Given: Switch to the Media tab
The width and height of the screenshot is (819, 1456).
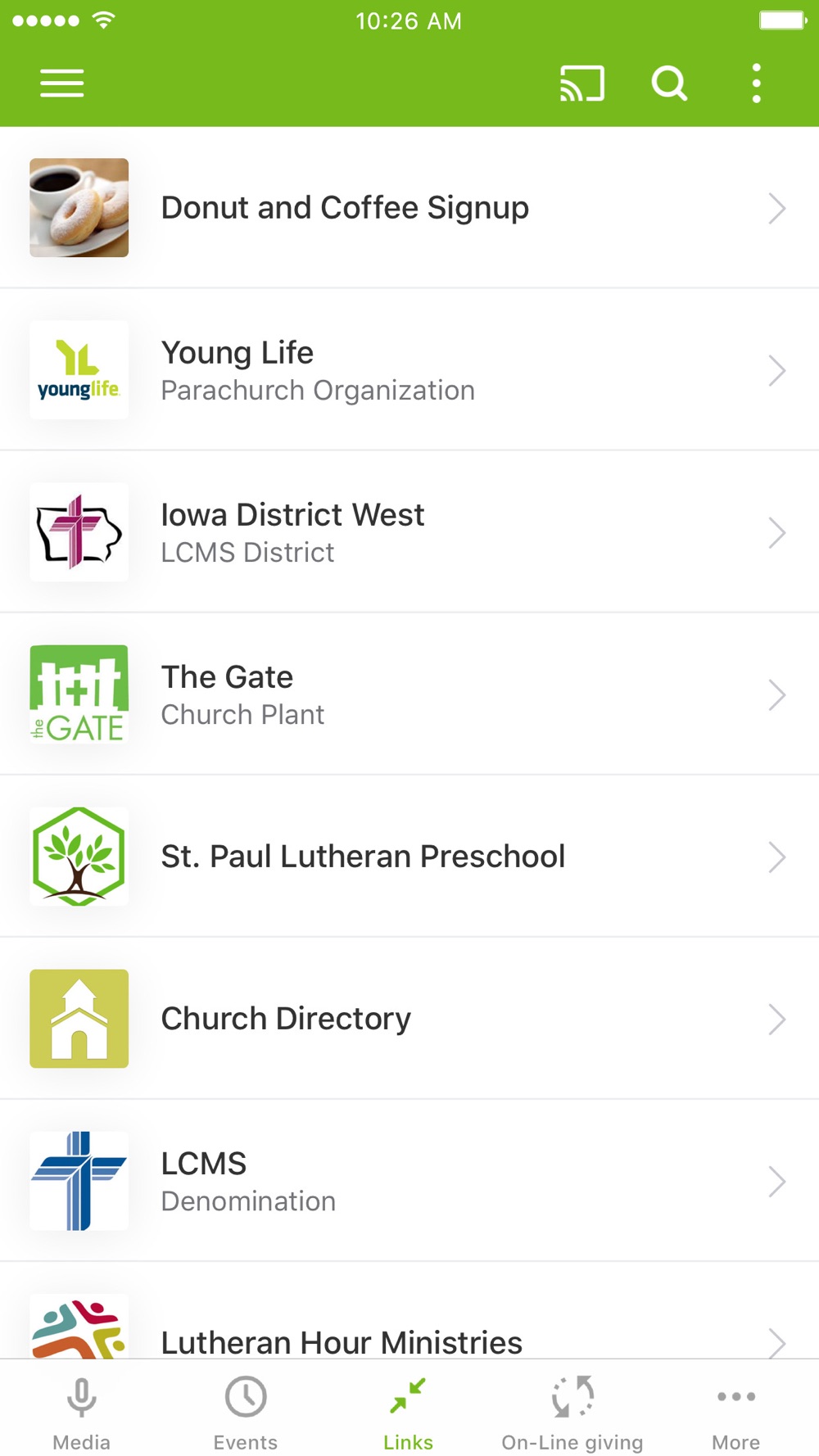Looking at the screenshot, I should [81, 1412].
